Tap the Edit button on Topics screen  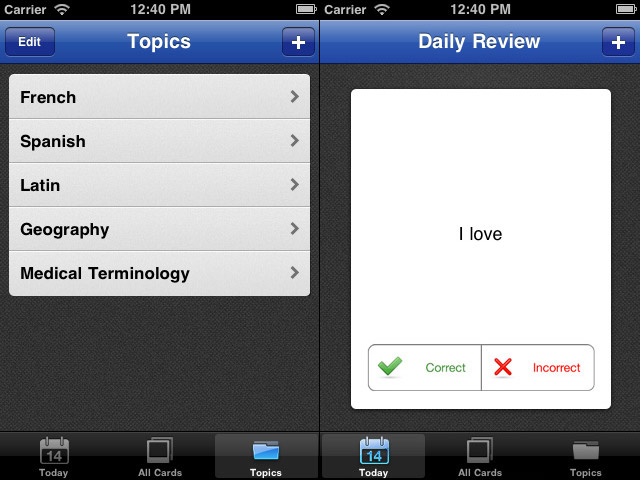(x=30, y=42)
